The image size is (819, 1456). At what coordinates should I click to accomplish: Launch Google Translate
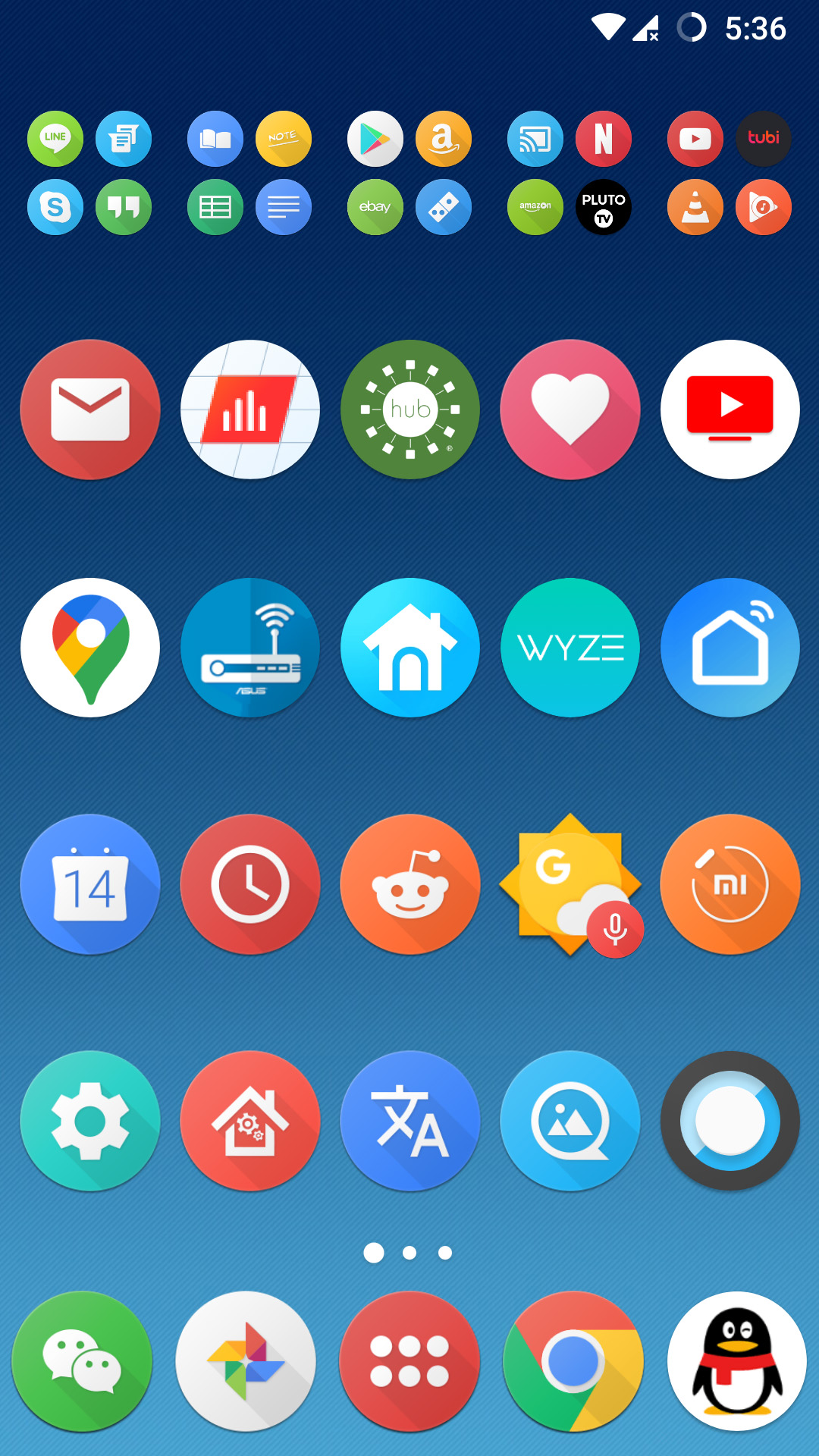tap(410, 1121)
